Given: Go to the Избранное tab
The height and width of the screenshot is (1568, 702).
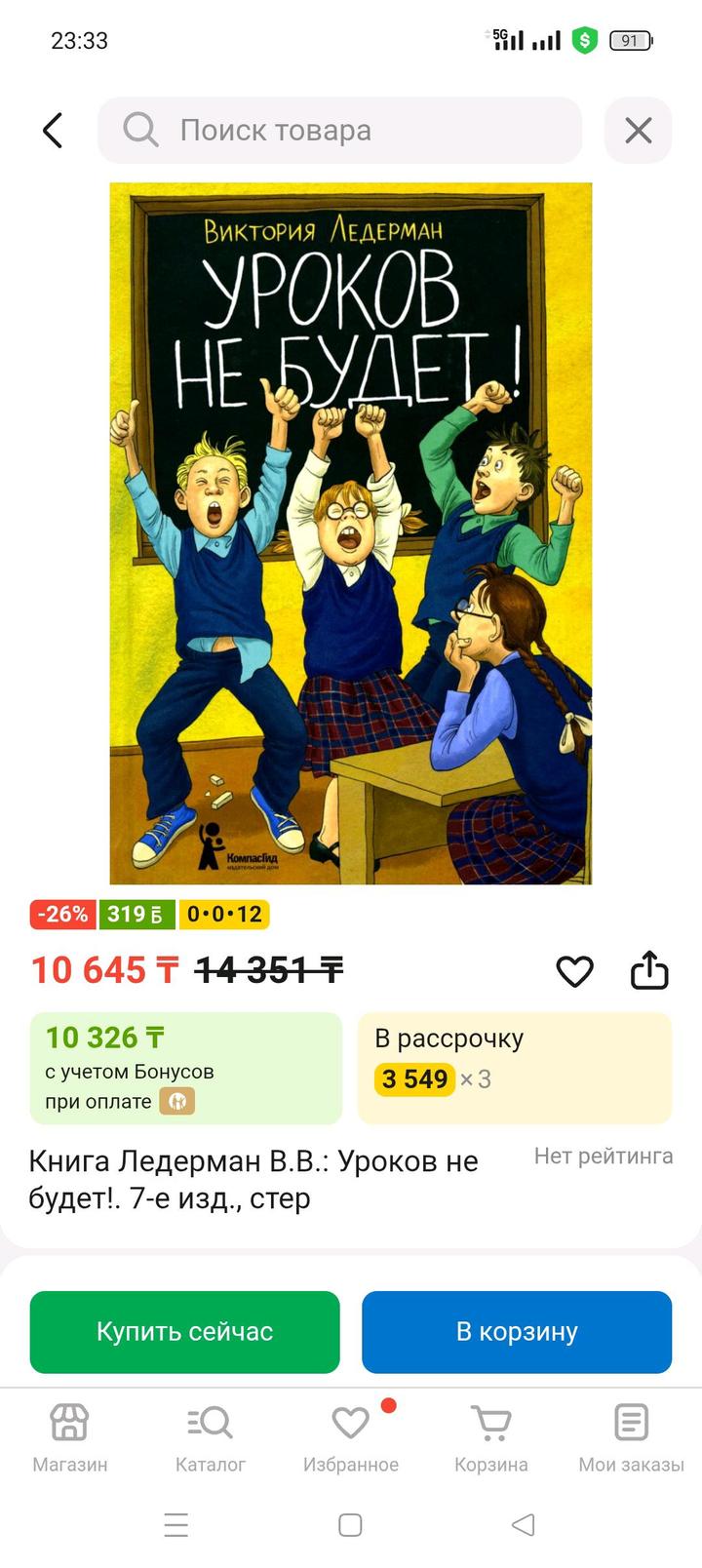Looking at the screenshot, I should tap(351, 1438).
